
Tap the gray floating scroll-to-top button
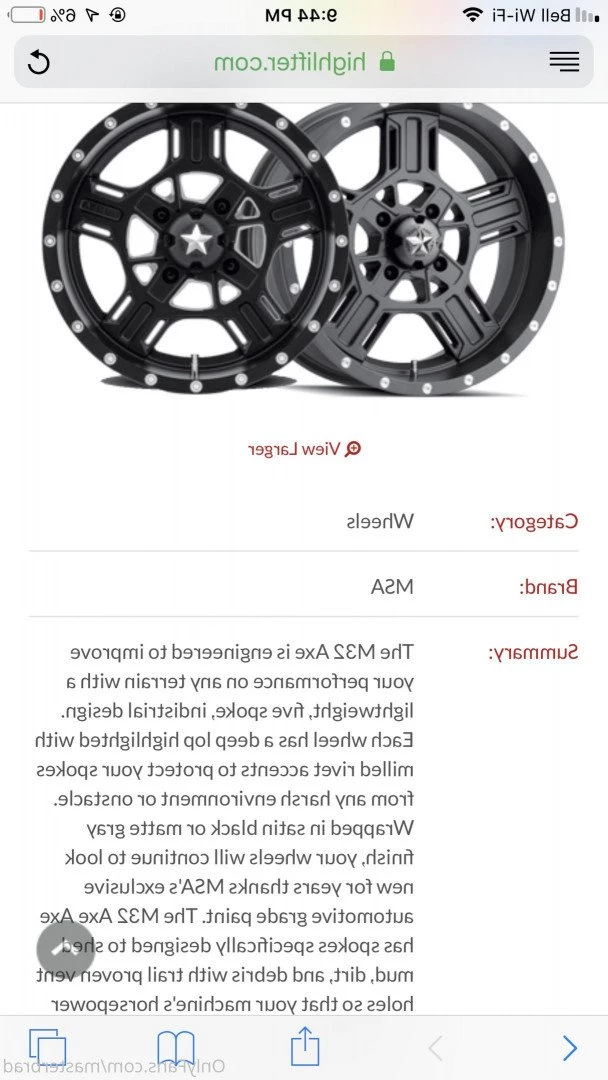tap(66, 949)
